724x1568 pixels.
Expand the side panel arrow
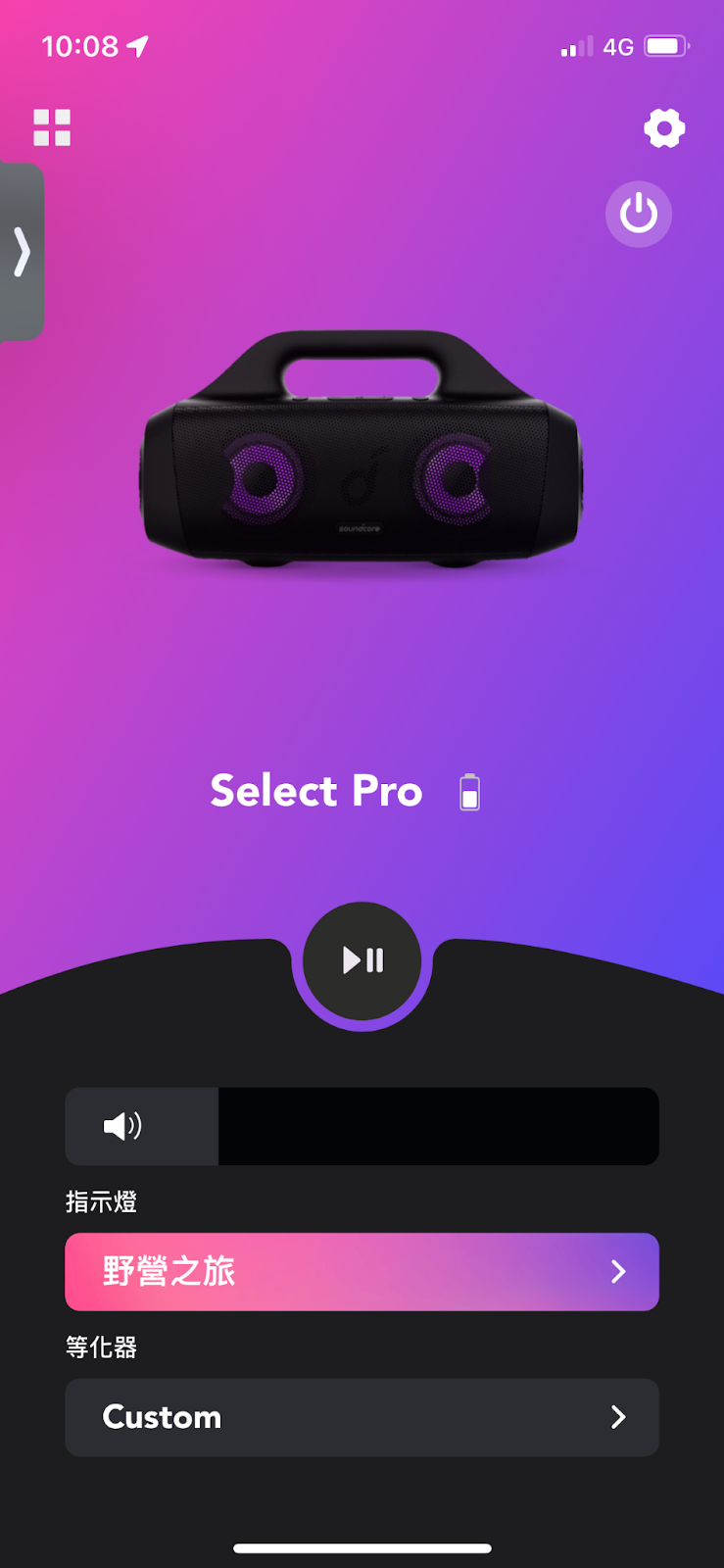(22, 253)
